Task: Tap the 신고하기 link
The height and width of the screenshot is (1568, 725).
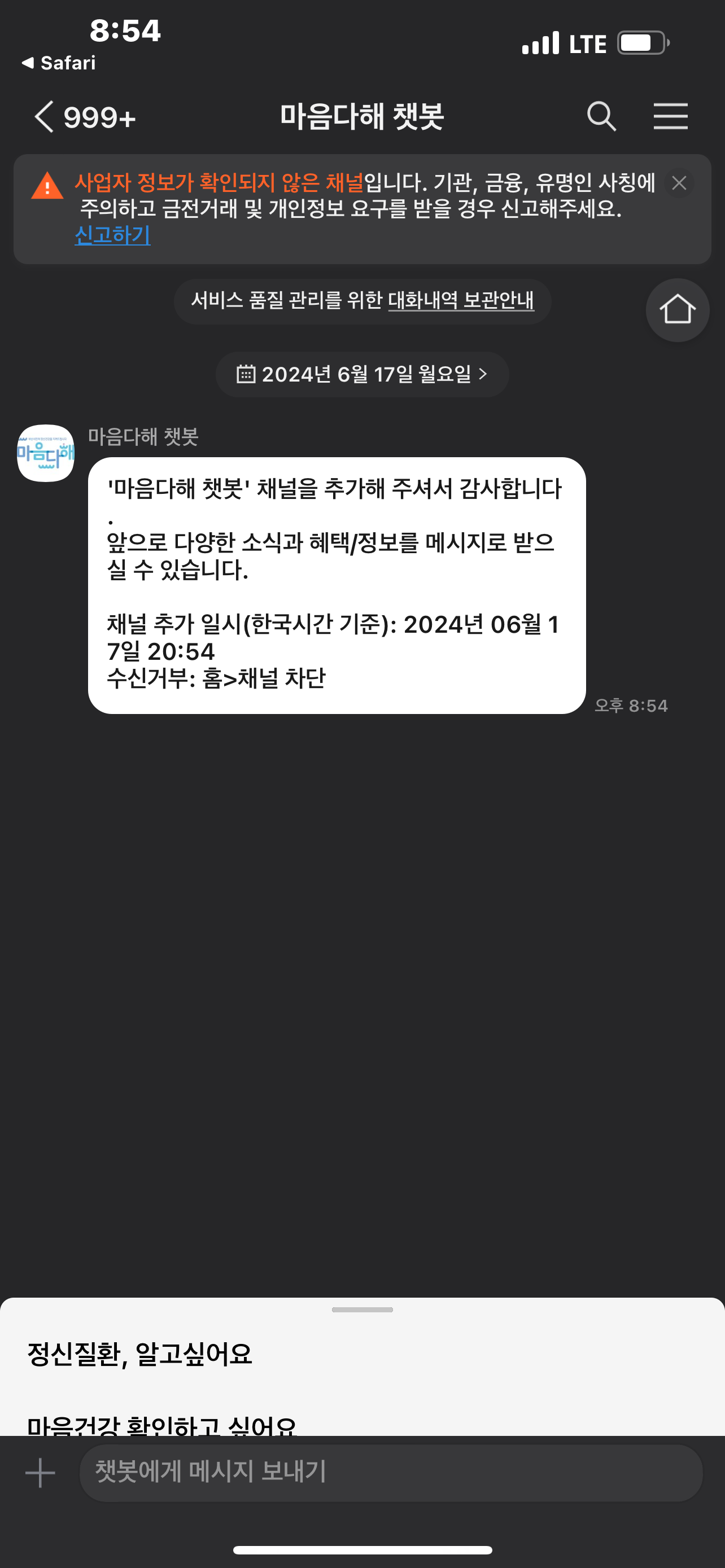Action: click(112, 235)
